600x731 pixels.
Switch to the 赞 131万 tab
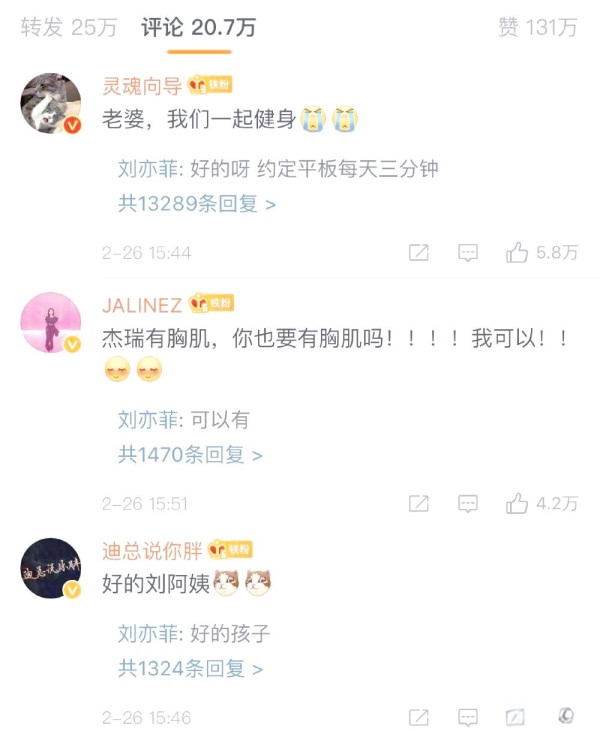coord(537,27)
